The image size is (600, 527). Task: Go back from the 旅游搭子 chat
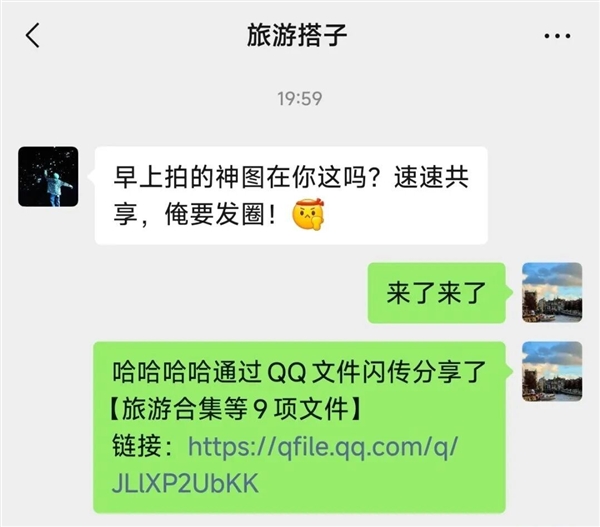click(x=33, y=36)
